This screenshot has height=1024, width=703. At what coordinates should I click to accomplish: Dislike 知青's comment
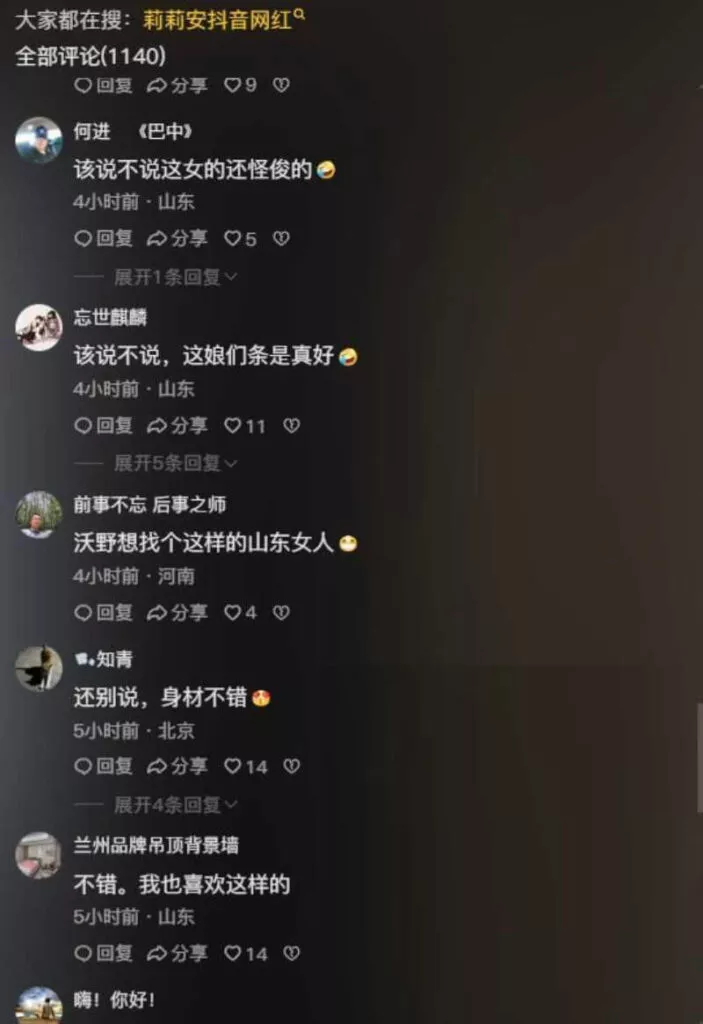click(x=291, y=767)
